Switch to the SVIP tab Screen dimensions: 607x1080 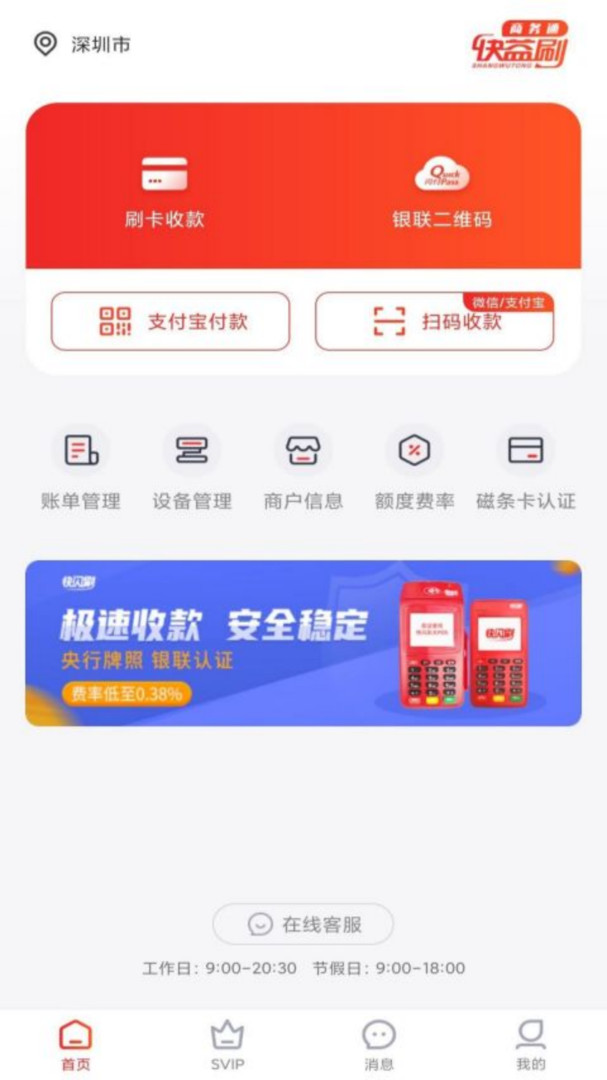pos(227,1045)
